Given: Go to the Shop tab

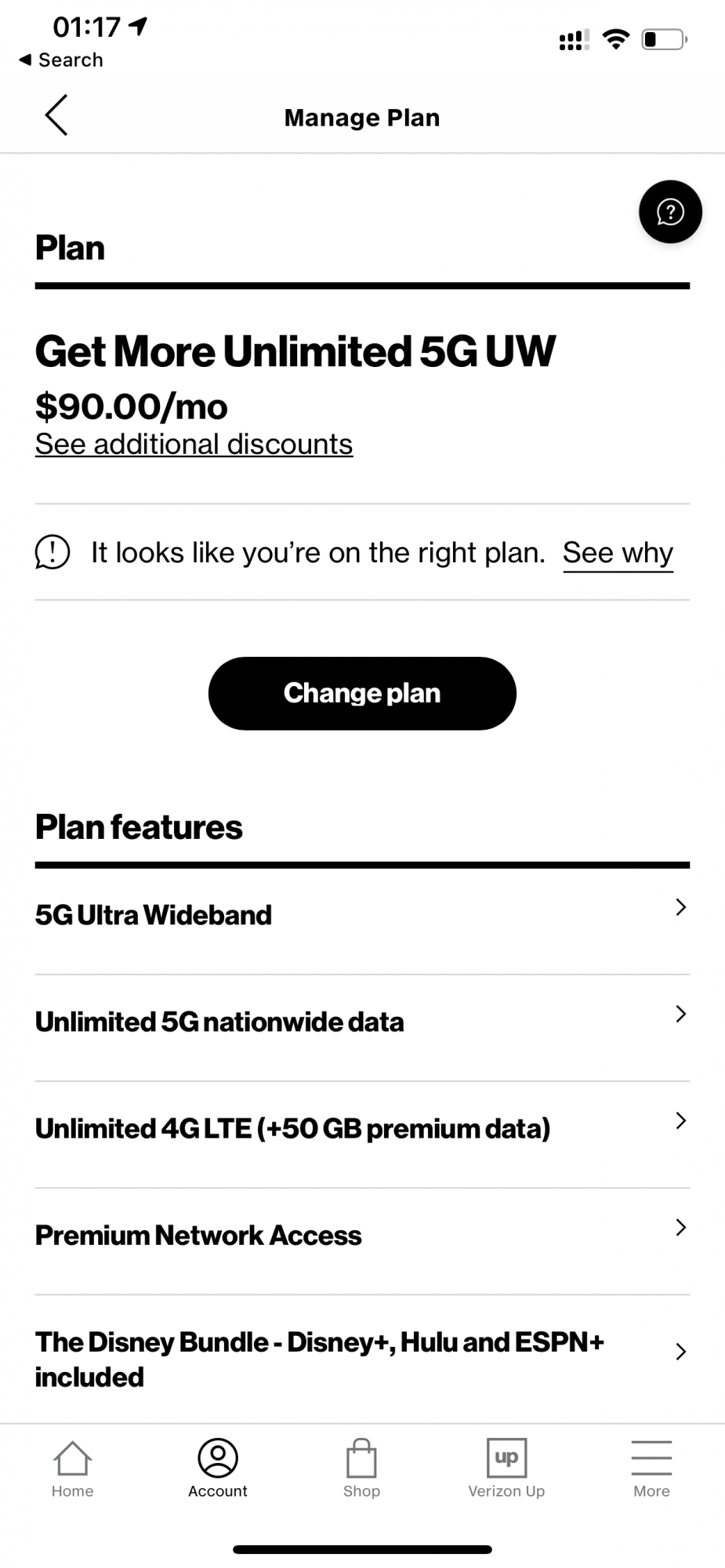Looking at the screenshot, I should coord(361,1469).
